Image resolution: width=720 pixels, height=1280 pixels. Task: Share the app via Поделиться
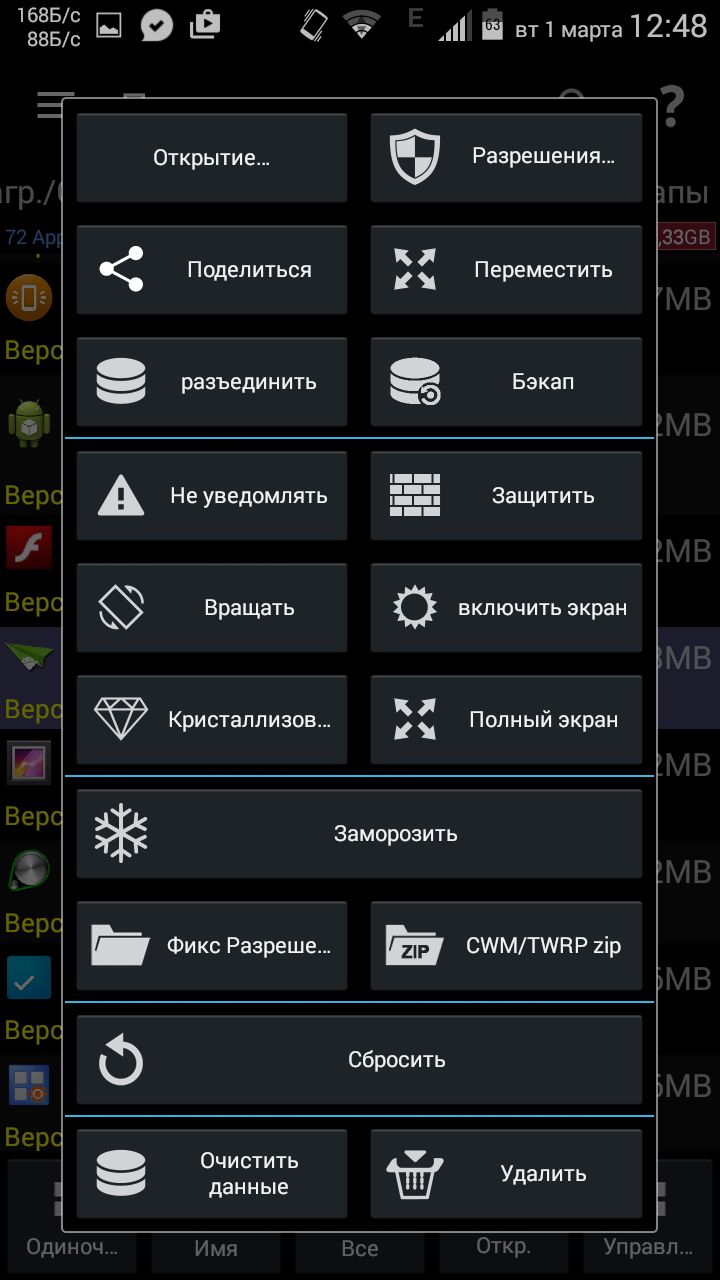[x=212, y=270]
